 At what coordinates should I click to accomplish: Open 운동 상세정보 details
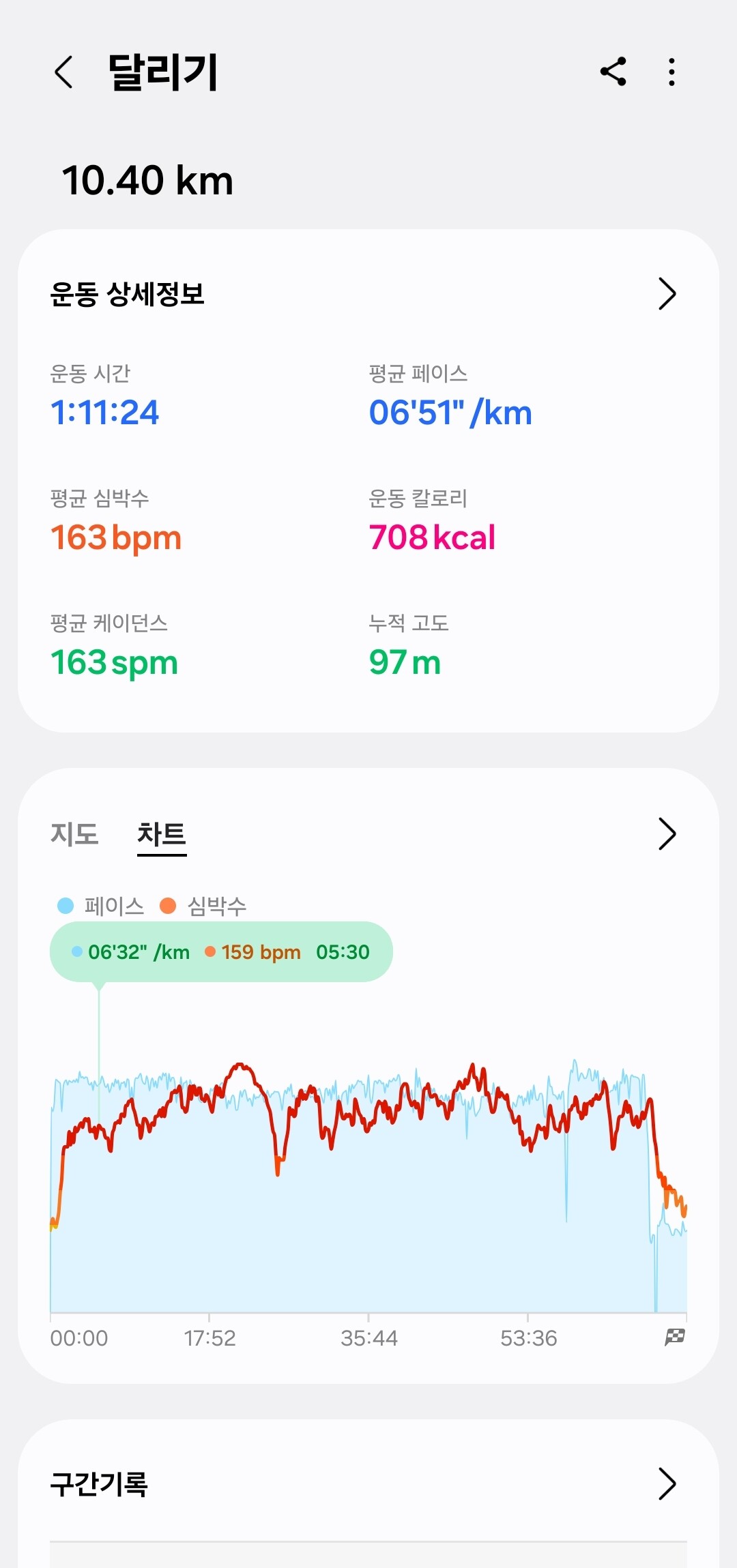[x=666, y=294]
